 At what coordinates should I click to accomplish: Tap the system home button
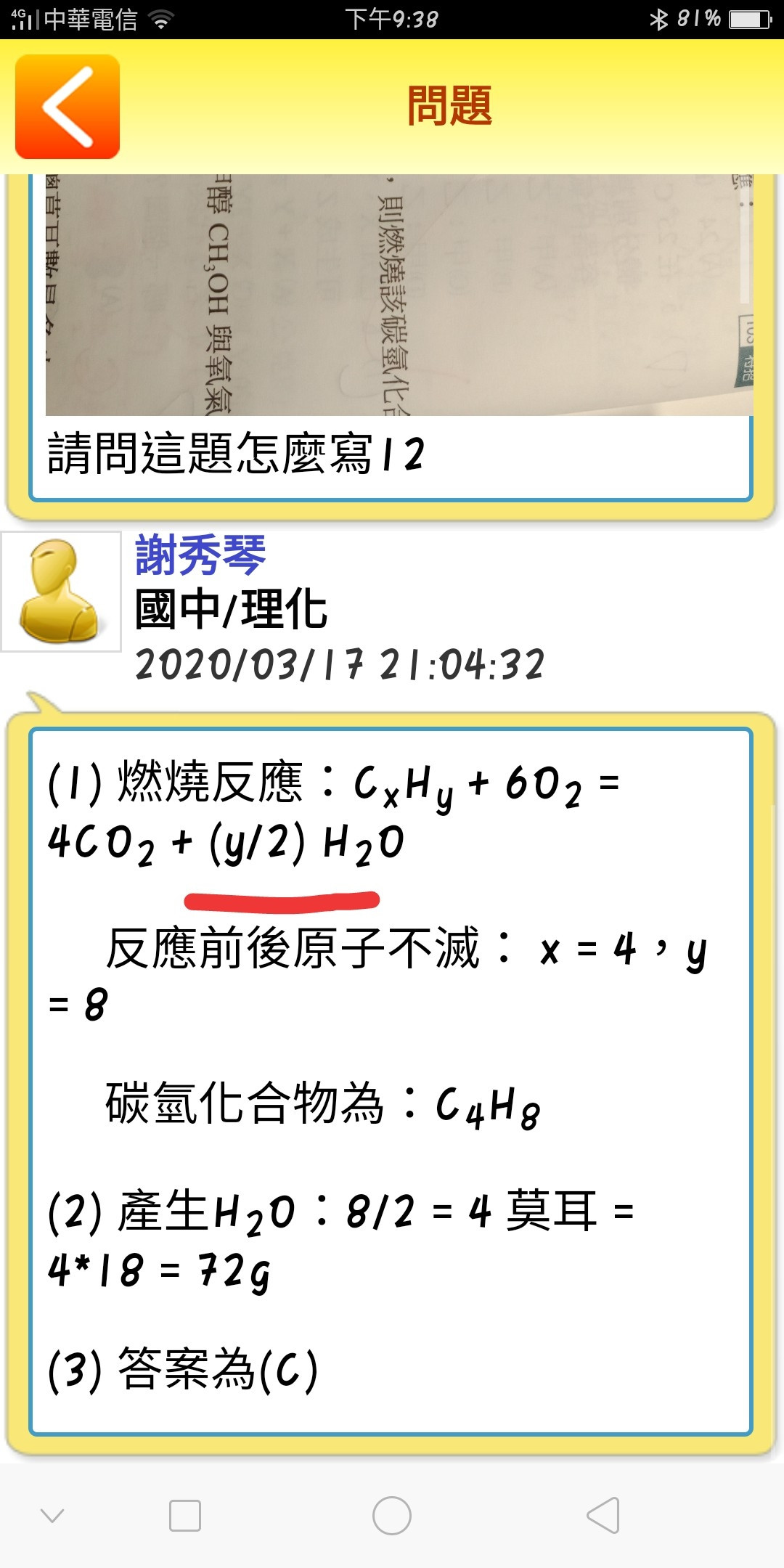(x=392, y=1516)
